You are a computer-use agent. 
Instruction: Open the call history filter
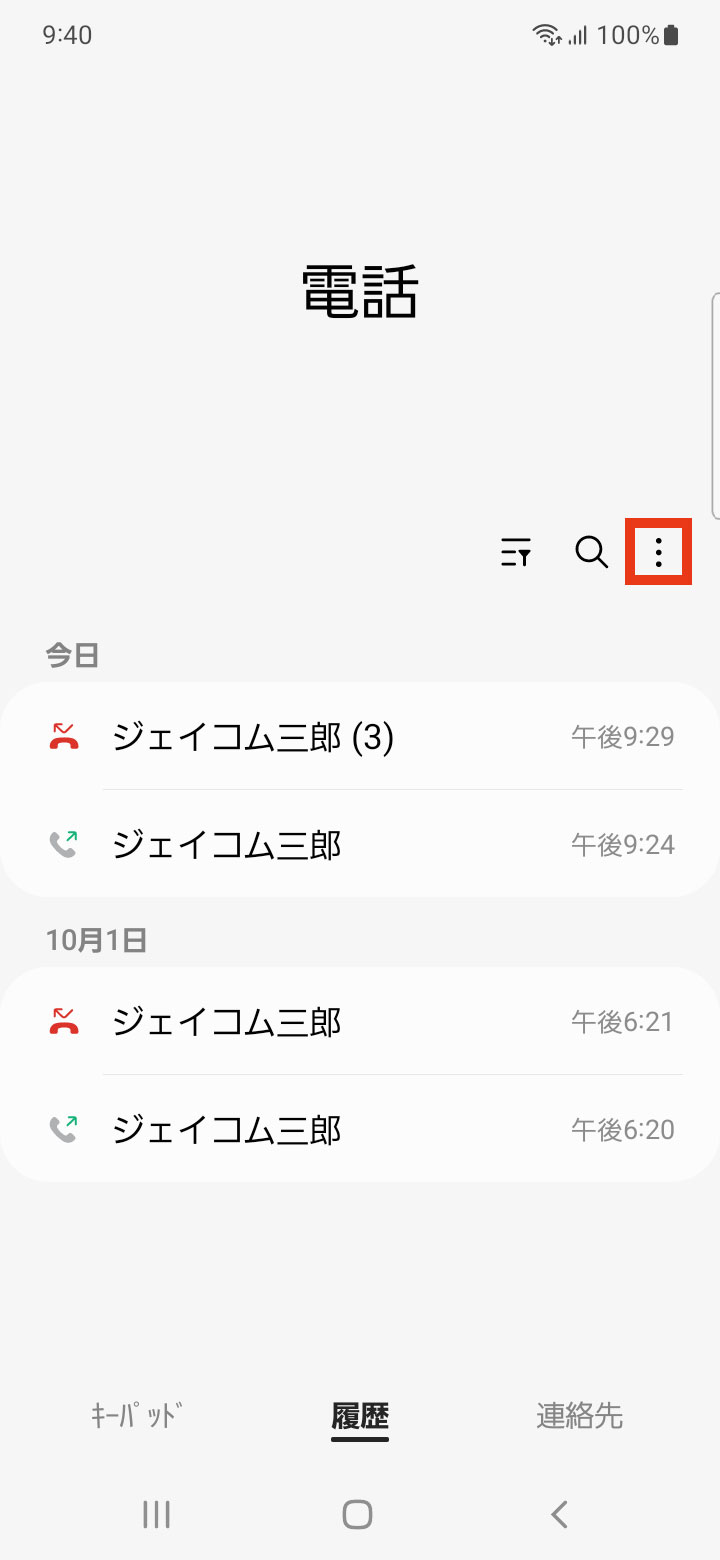click(516, 551)
